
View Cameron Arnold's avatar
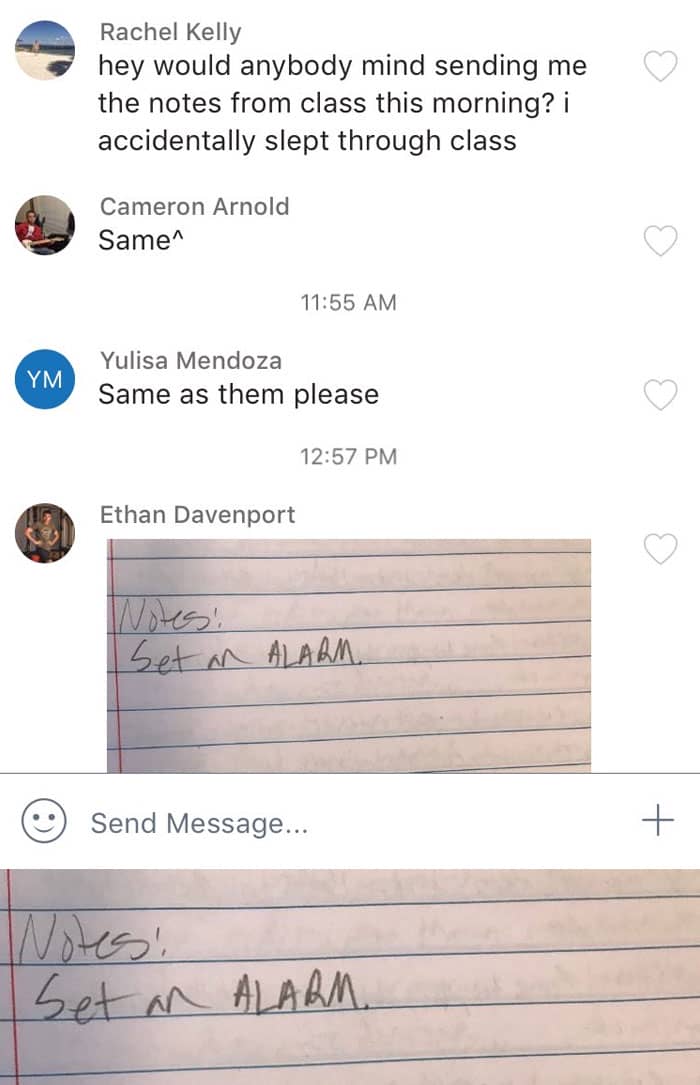tap(45, 225)
